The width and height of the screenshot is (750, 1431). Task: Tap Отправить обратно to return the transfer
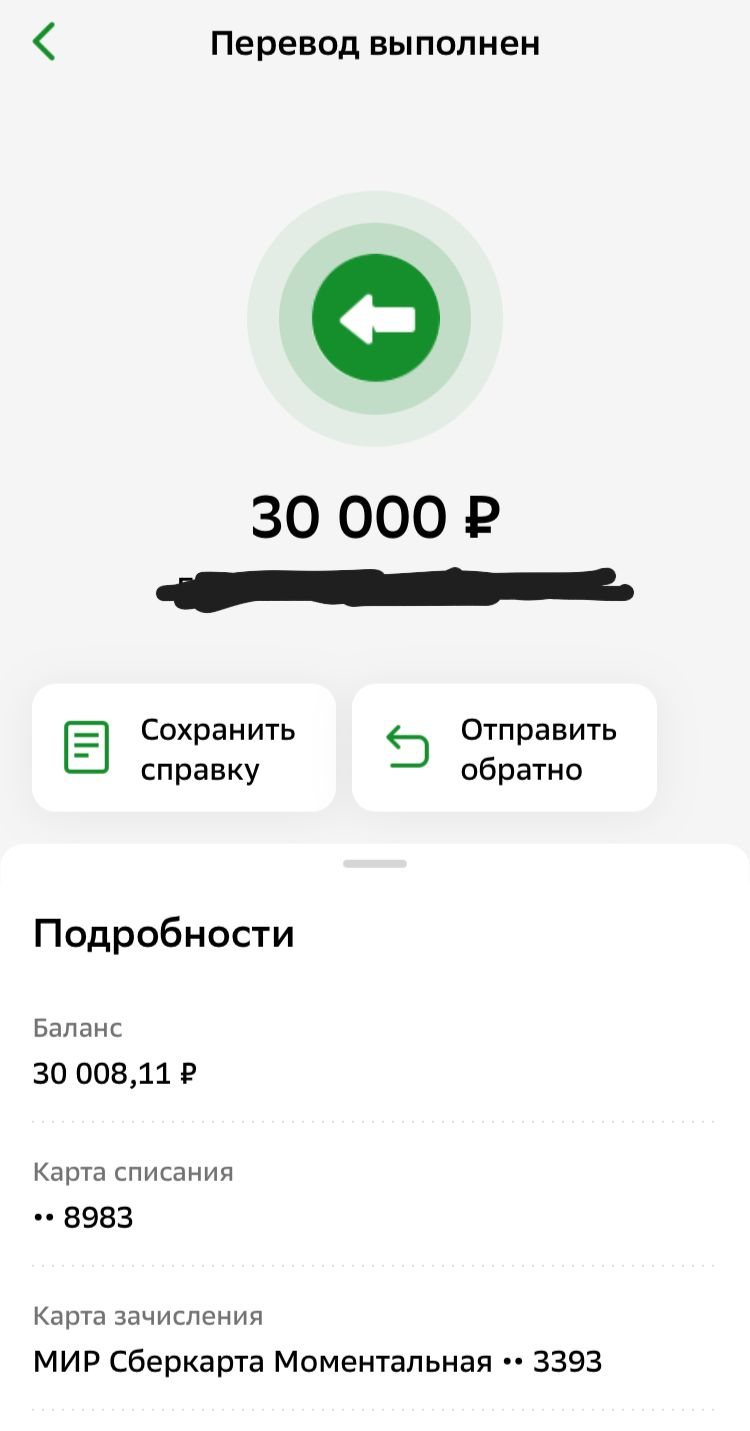[504, 748]
